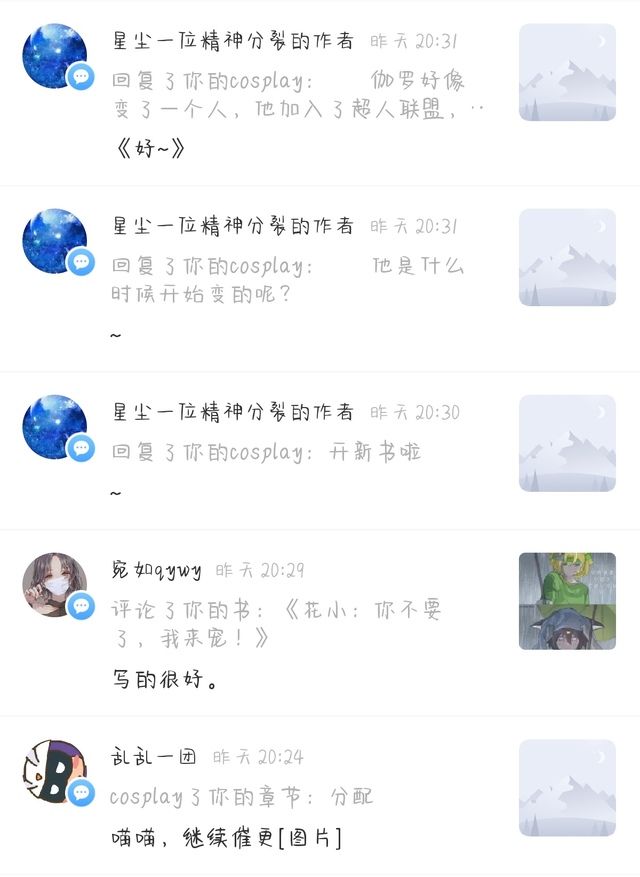Open 乱乱一团's message 喵喵，继续催更
The image size is (640, 877).
click(x=227, y=838)
